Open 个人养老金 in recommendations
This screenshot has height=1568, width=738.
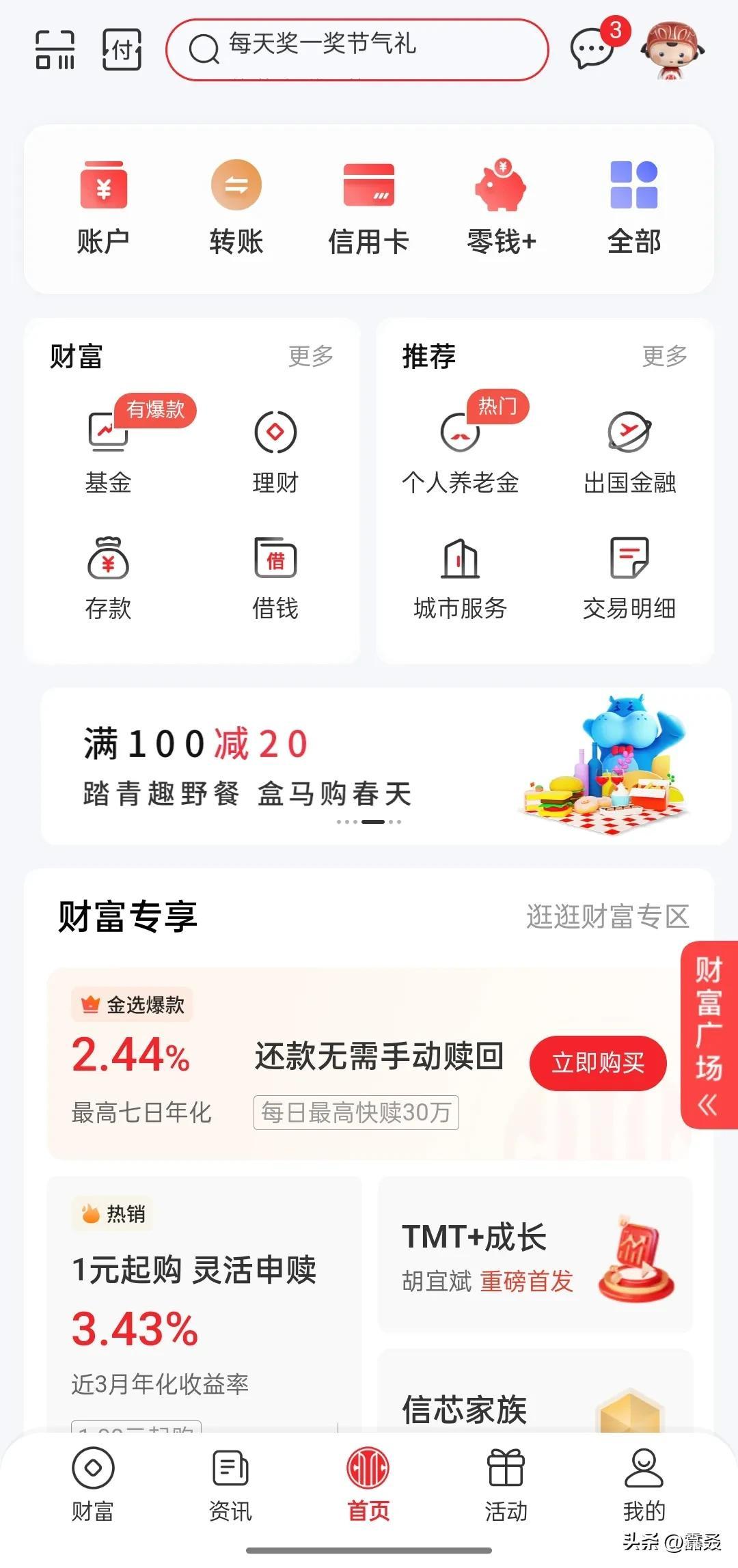460,452
